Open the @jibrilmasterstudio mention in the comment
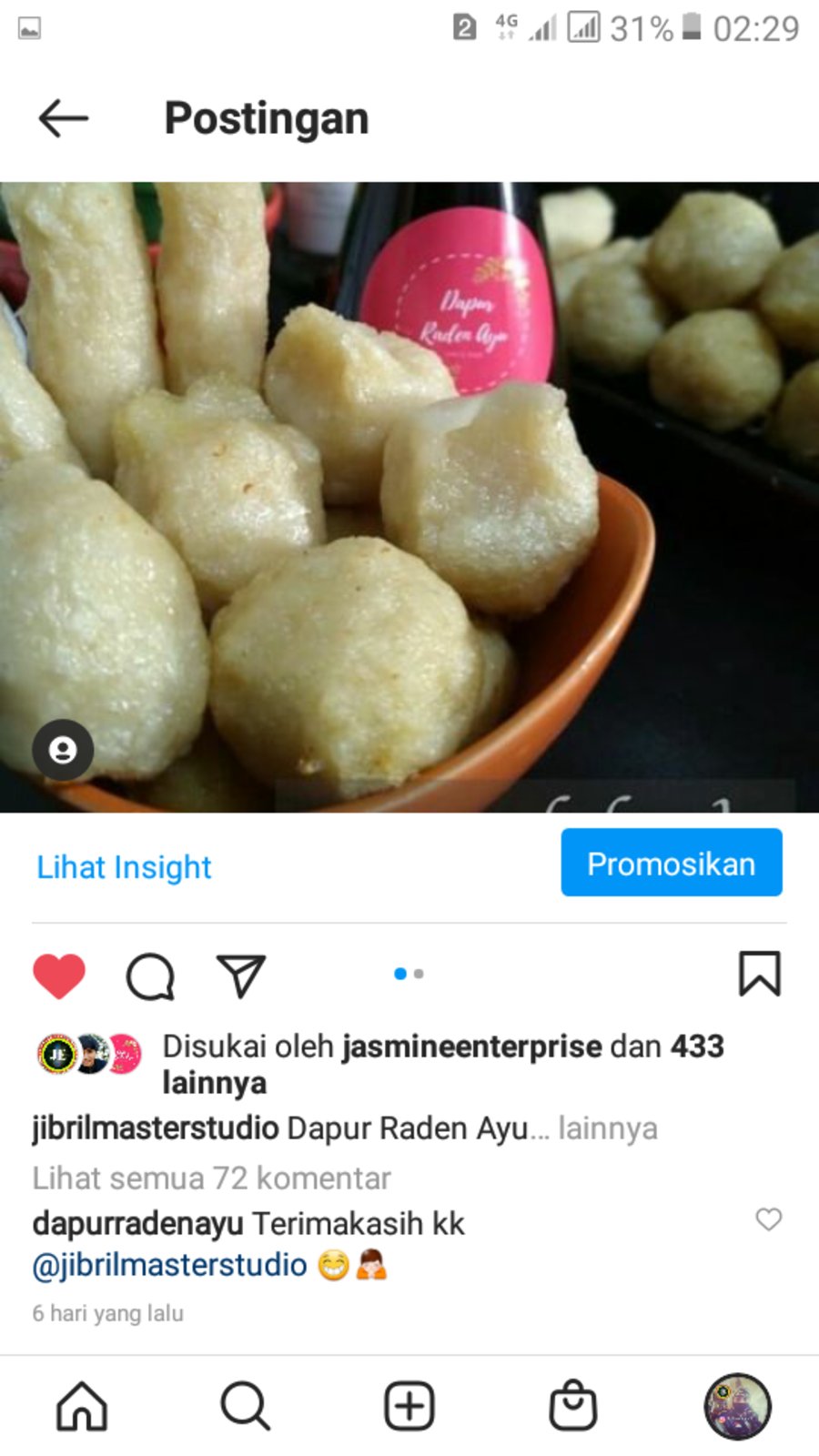 click(x=170, y=1265)
